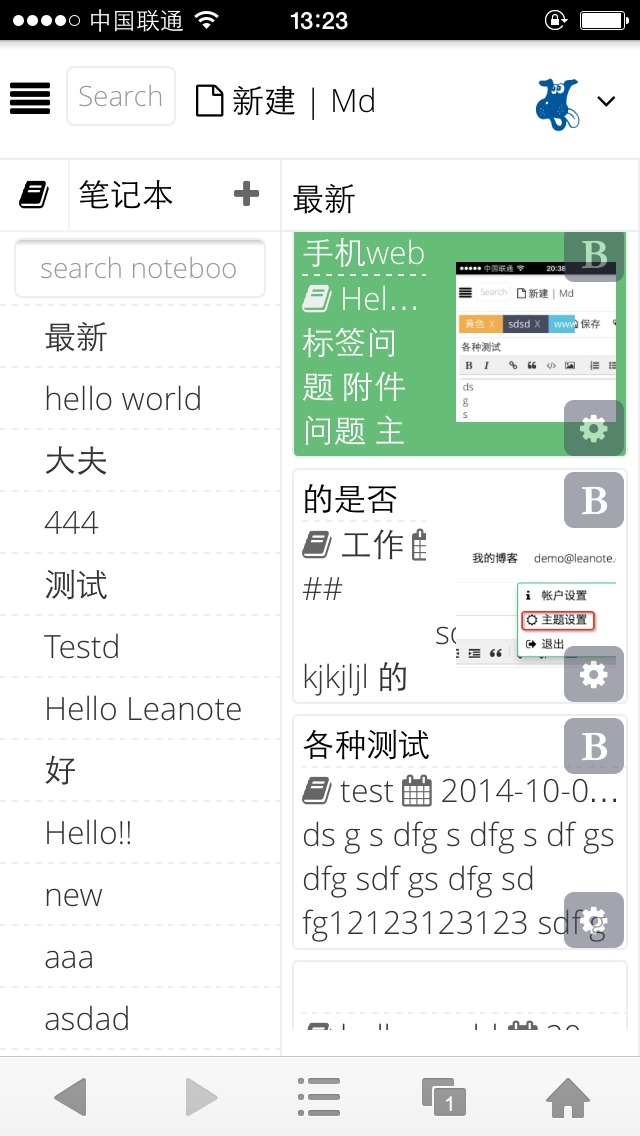Go back with browser back arrow

(x=70, y=1097)
